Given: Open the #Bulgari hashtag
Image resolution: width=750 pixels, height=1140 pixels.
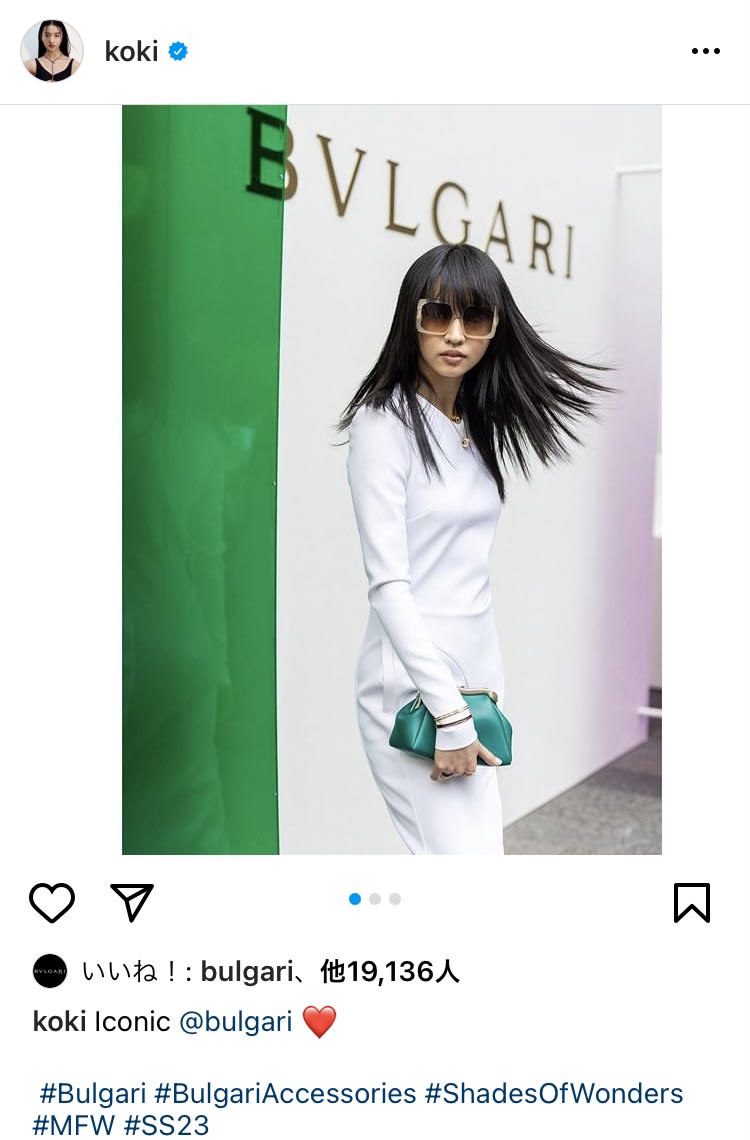Looking at the screenshot, I should (x=92, y=1093).
